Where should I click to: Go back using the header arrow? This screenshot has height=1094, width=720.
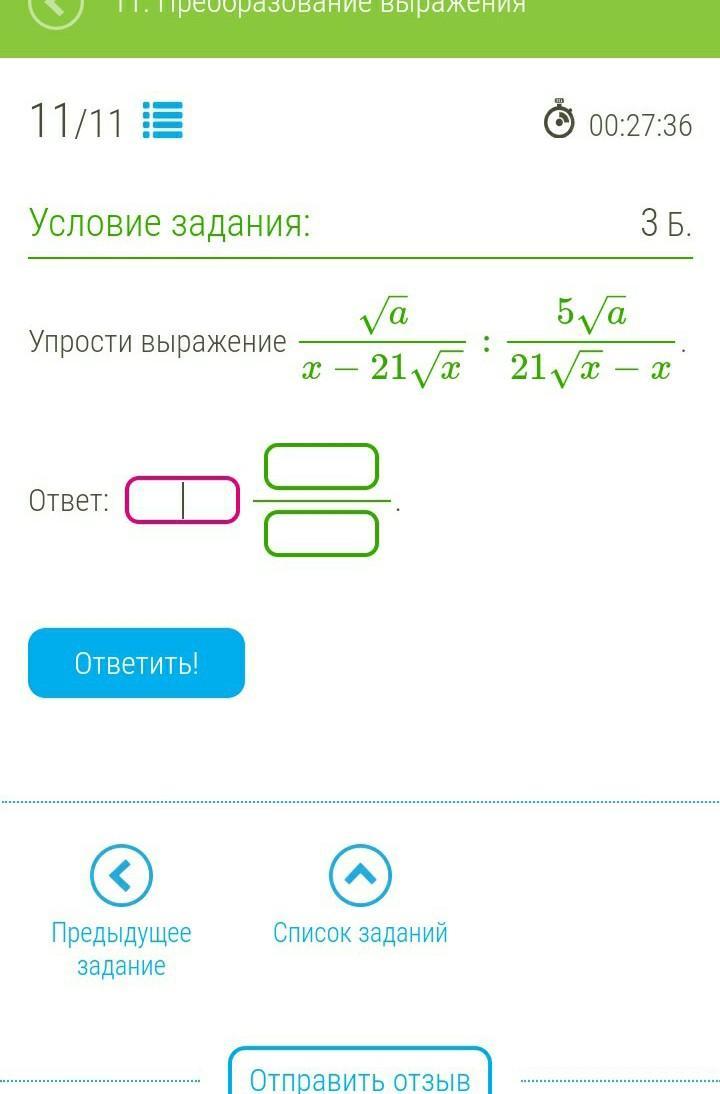[55, 10]
